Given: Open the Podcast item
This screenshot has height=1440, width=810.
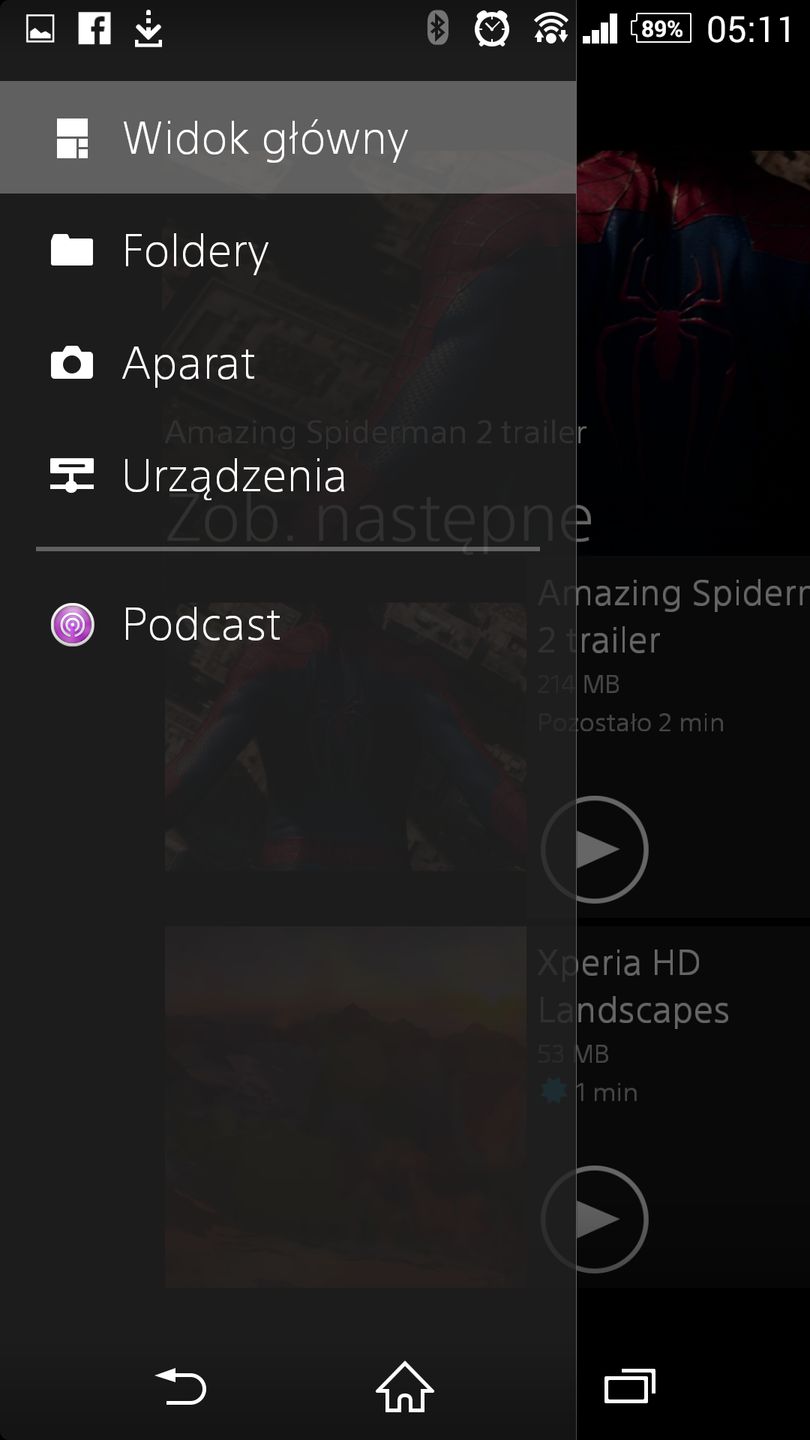Looking at the screenshot, I should [x=200, y=625].
